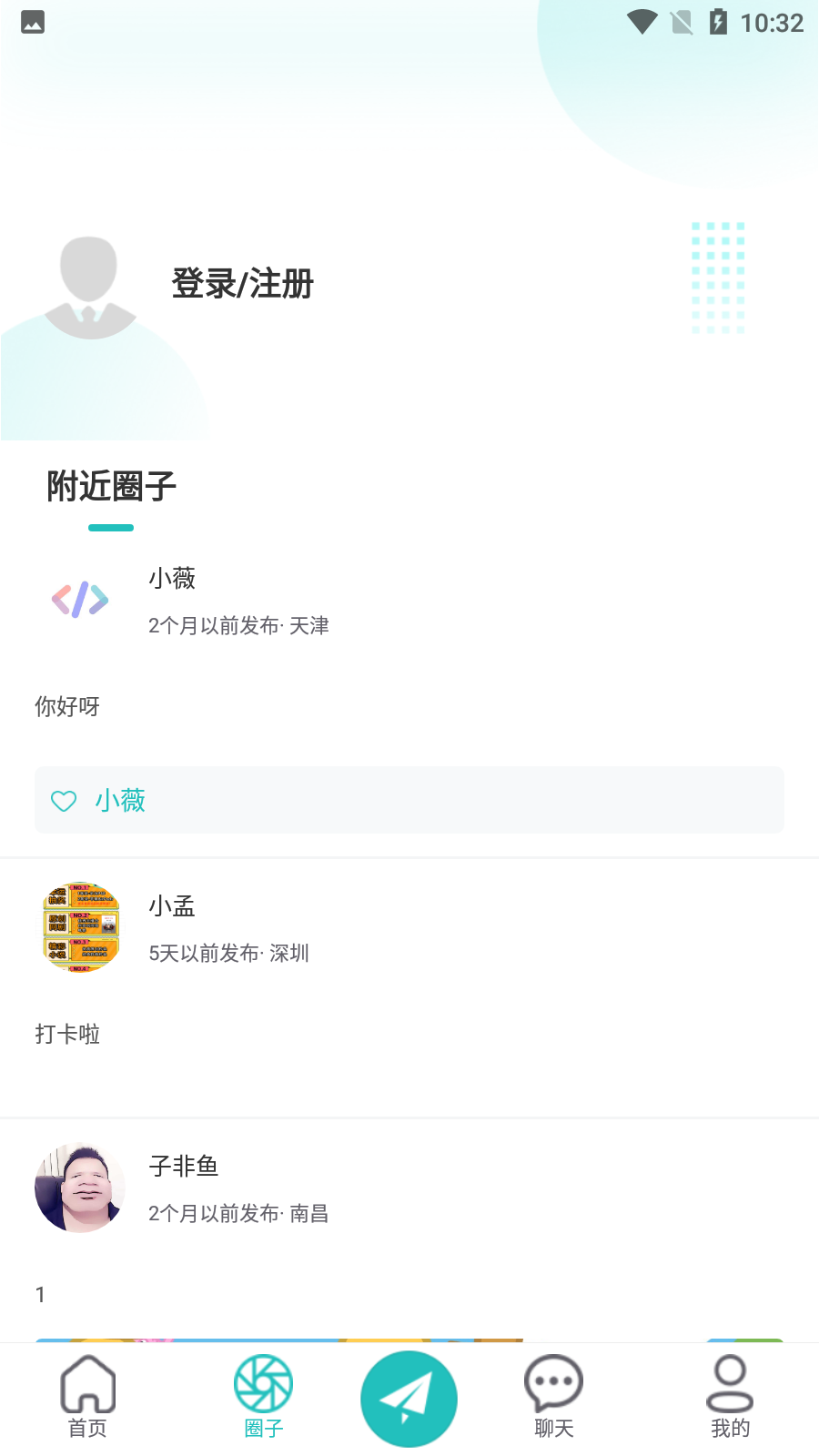Viewport: 819px width, 1456px height.
Task: Tap 登录/注册 to sign in
Action: point(242,284)
